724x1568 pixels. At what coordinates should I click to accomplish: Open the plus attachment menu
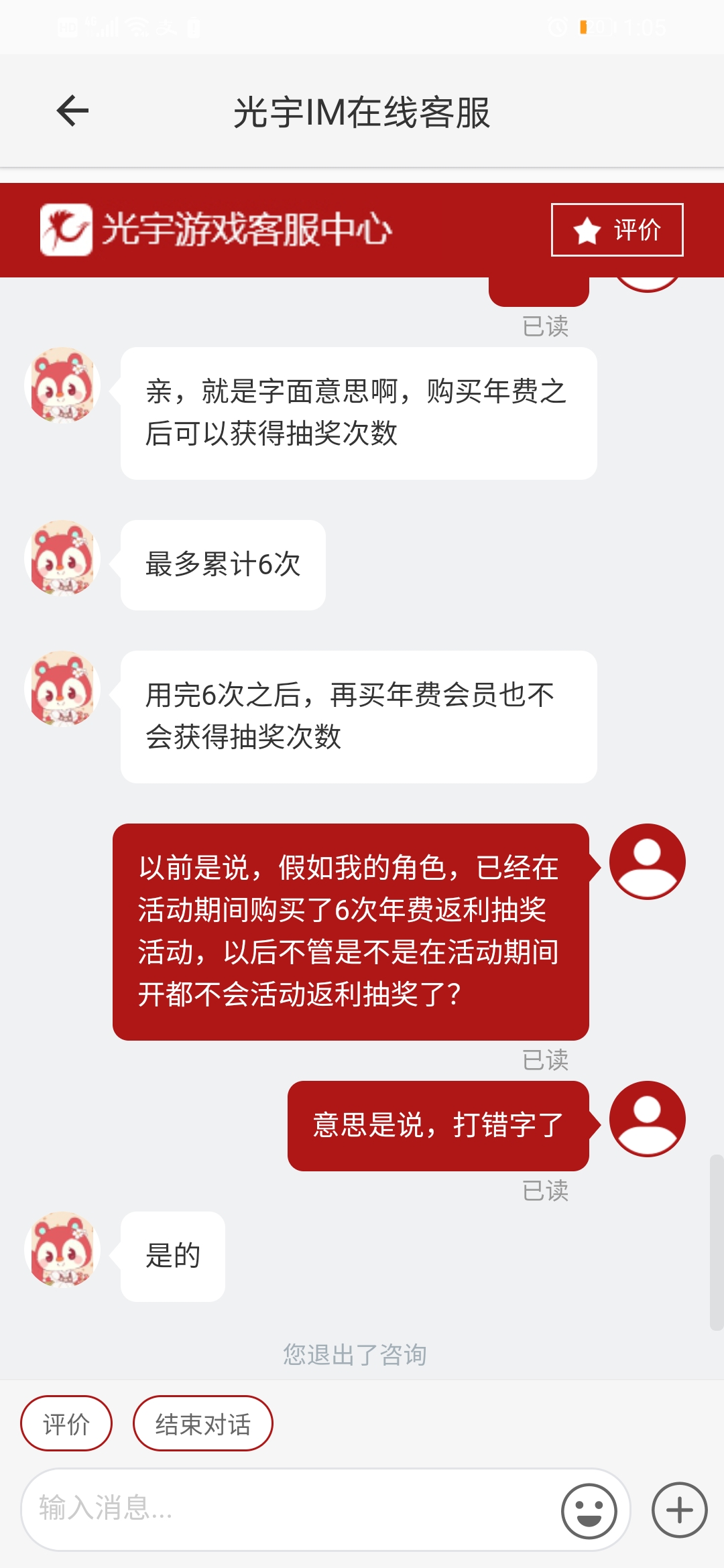[679, 1510]
